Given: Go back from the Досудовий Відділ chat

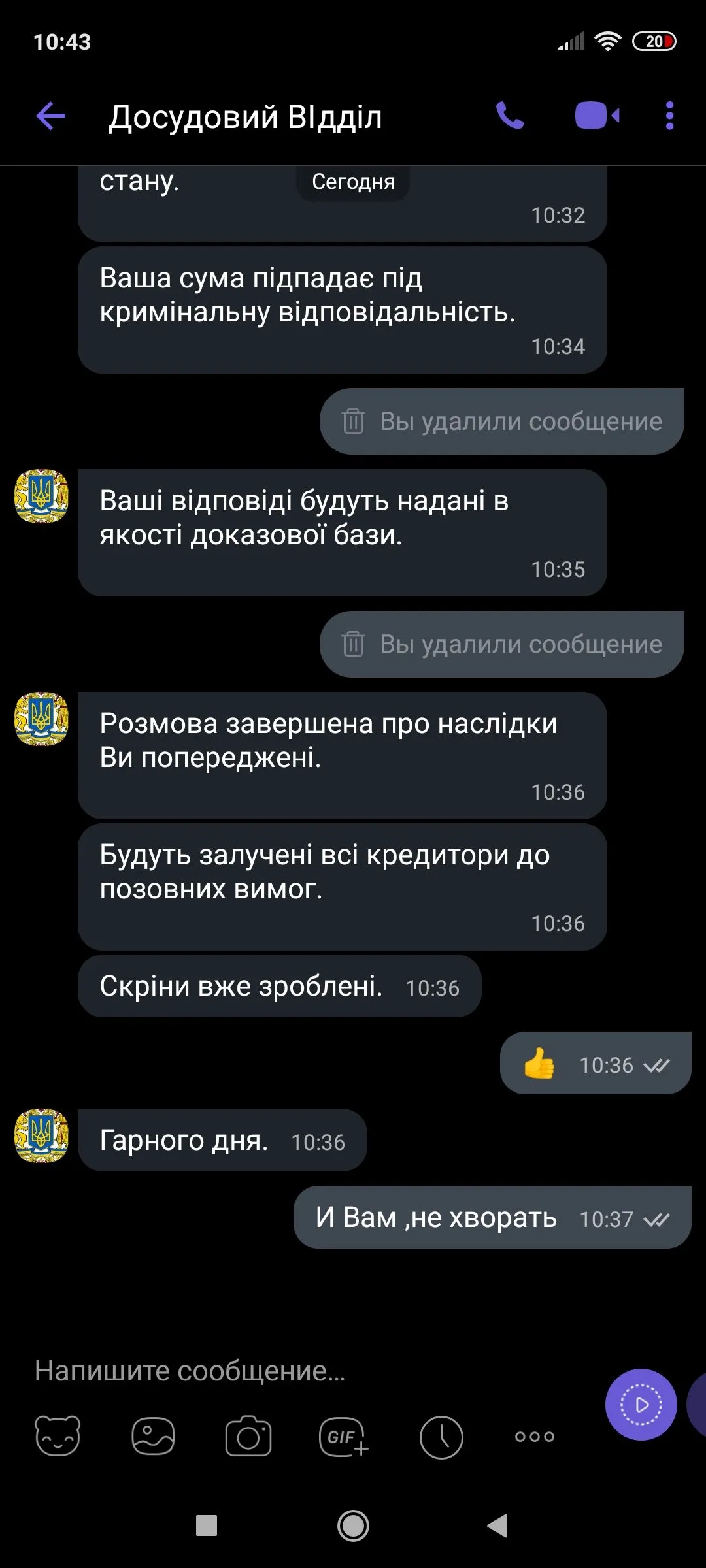Looking at the screenshot, I should click(50, 116).
